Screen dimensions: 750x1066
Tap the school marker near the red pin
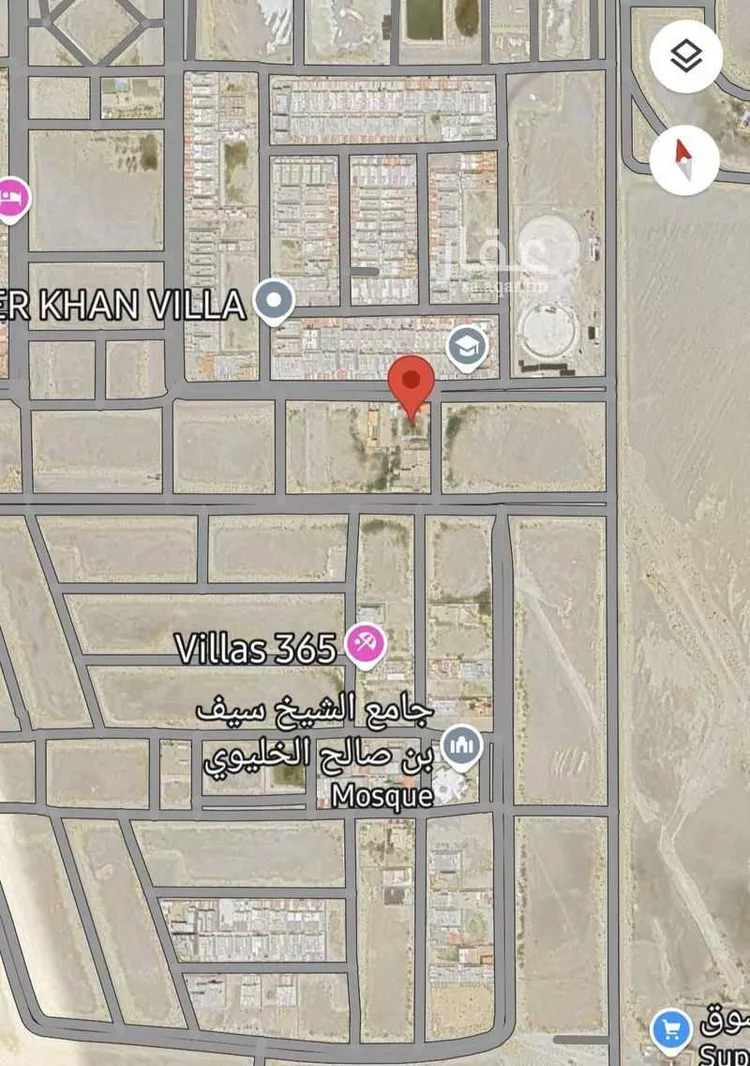pos(467,348)
